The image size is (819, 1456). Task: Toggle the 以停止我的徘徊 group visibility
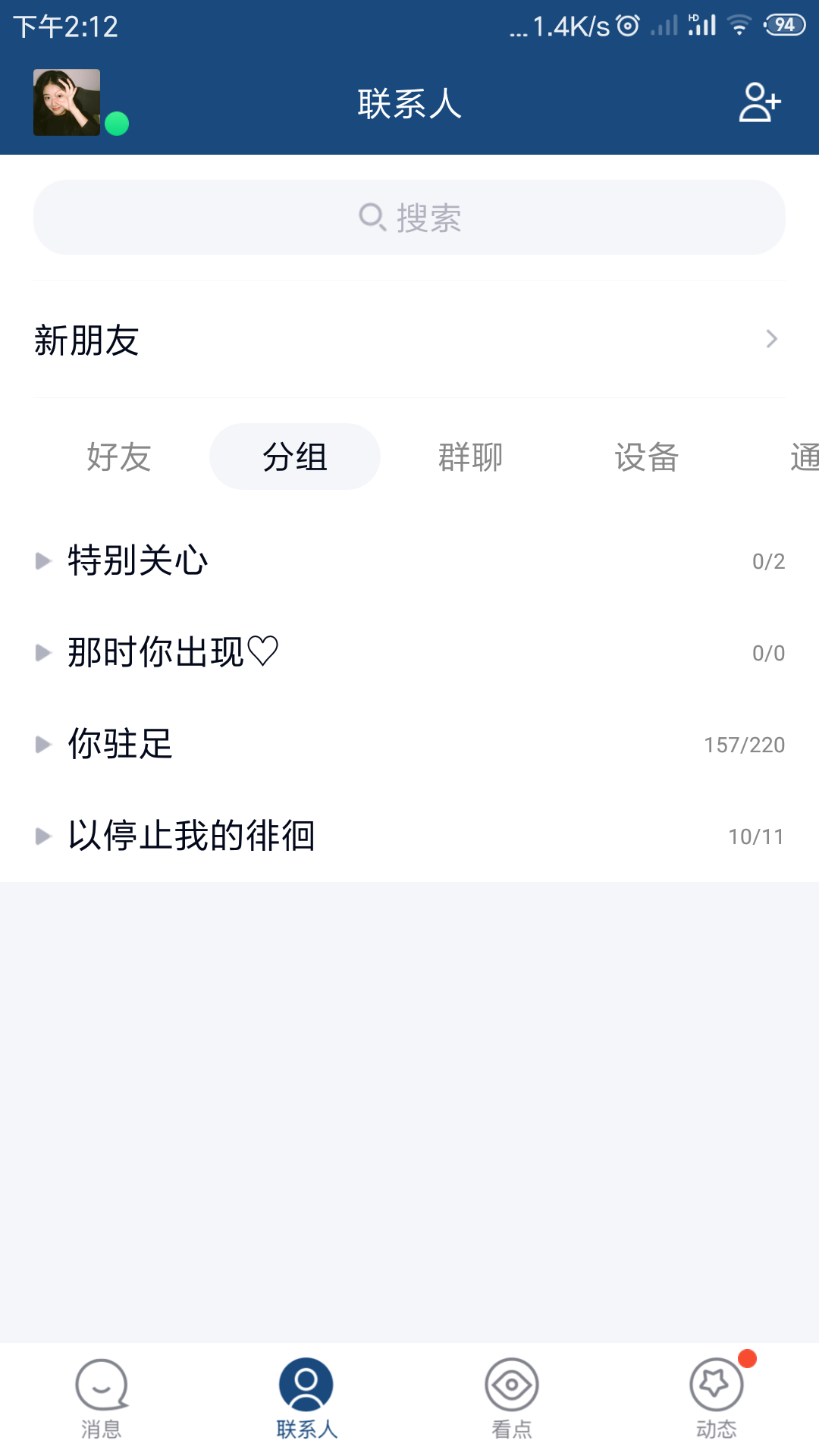coord(44,836)
